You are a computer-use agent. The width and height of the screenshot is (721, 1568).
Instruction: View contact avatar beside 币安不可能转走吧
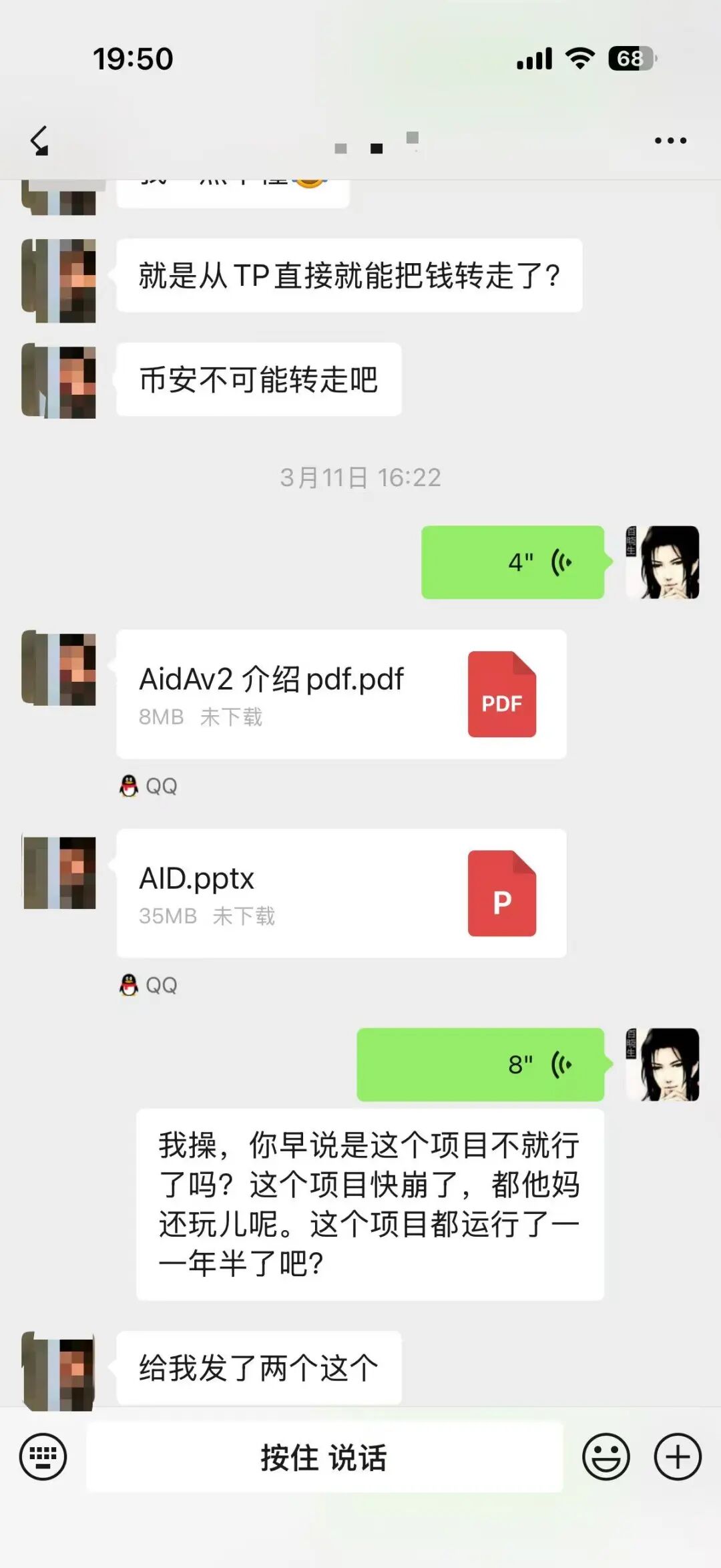pyautogui.click(x=59, y=381)
